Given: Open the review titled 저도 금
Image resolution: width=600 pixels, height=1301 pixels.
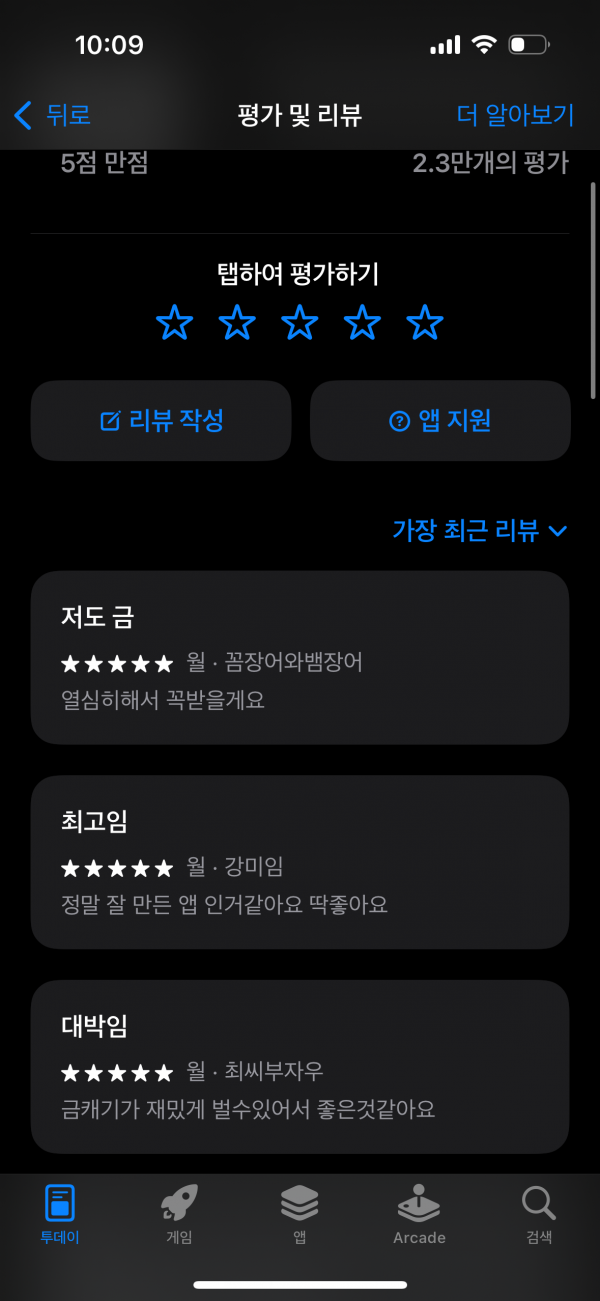Looking at the screenshot, I should [x=300, y=658].
